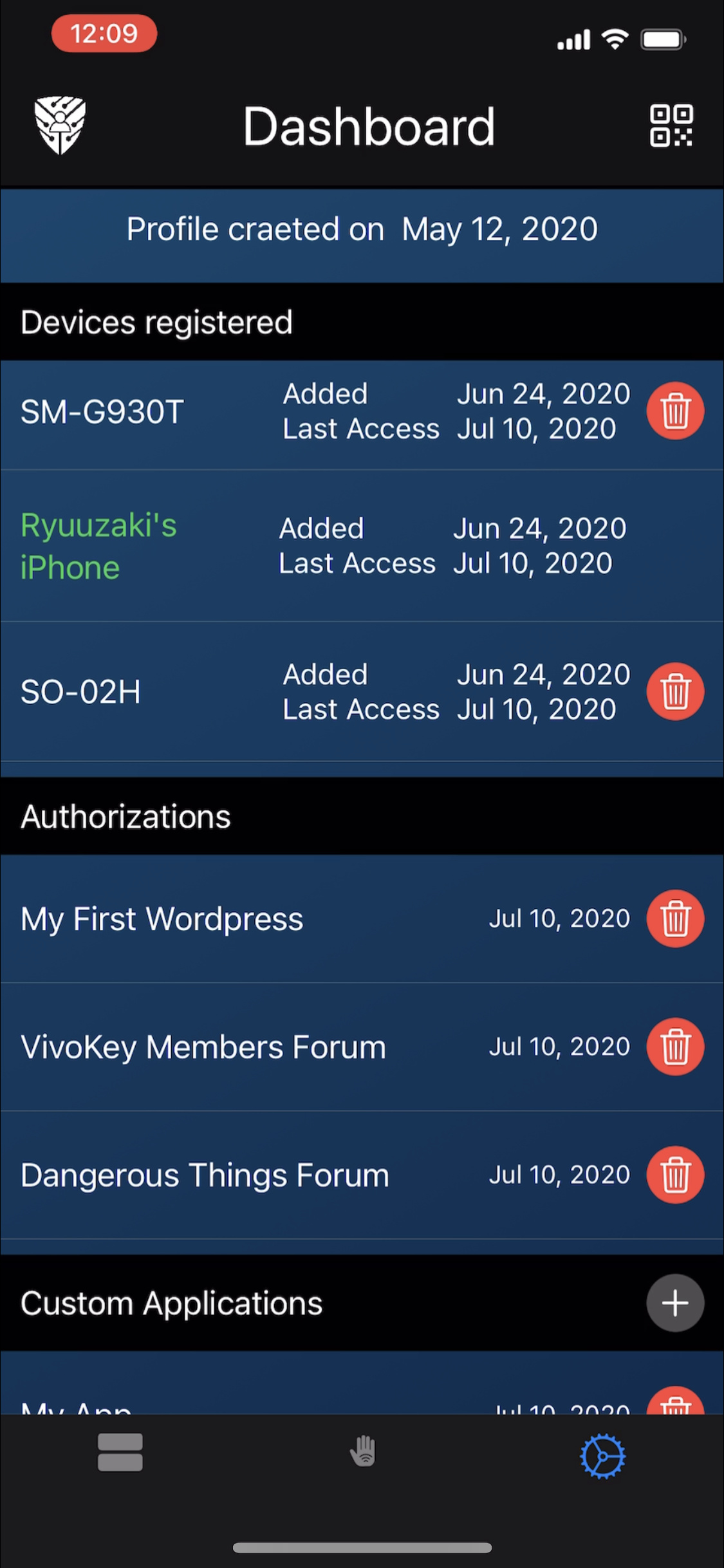Screen dimensions: 724x1568
Task: Switch to the stacked cards tab
Action: point(120,1452)
